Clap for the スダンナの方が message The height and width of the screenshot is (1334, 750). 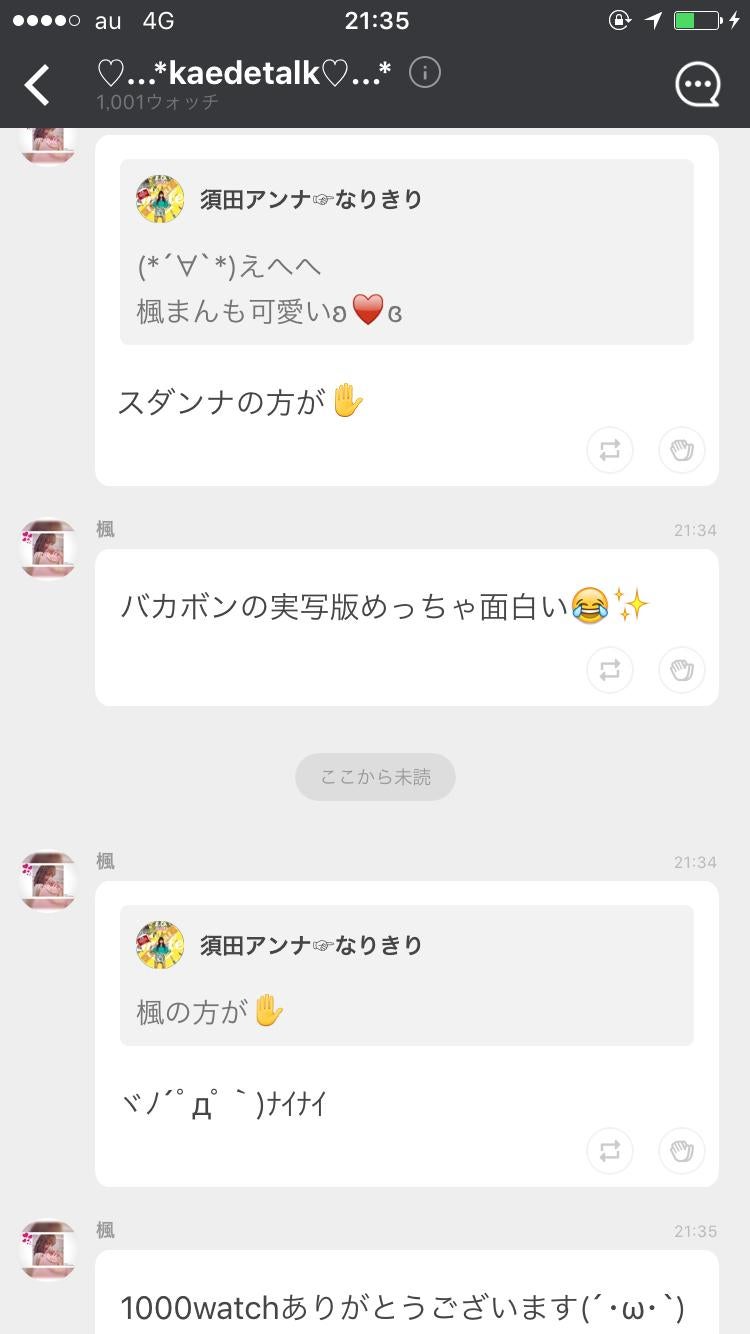[x=682, y=450]
